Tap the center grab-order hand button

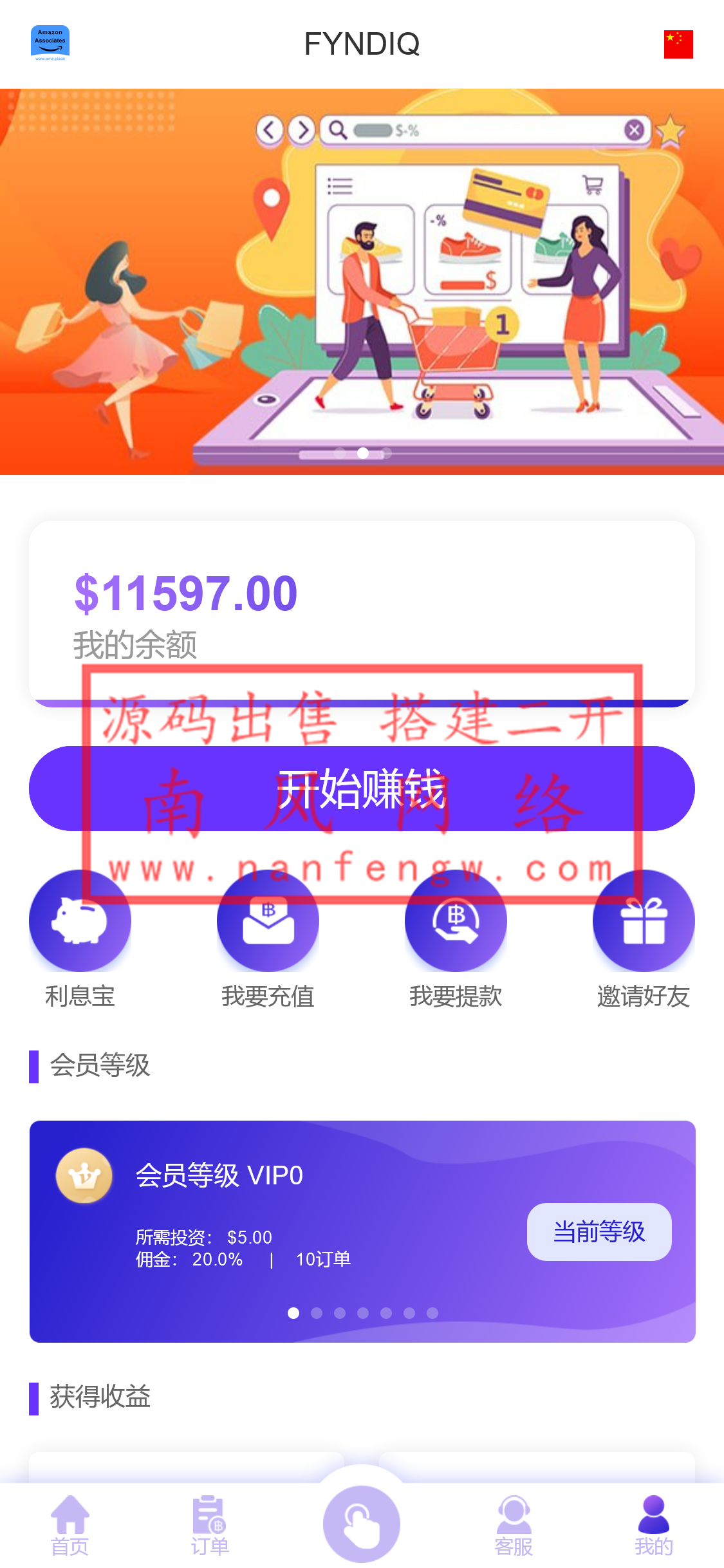362,1523
